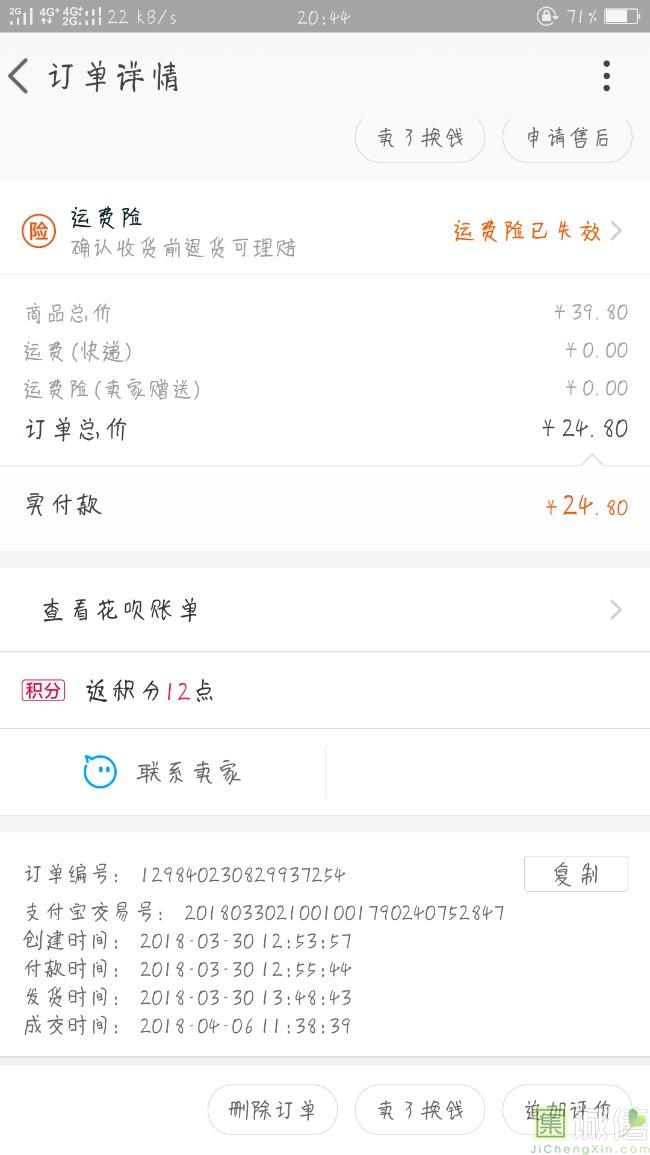The height and width of the screenshot is (1155, 650).
Task: Delete this order with 删除订单
Action: click(273, 1110)
